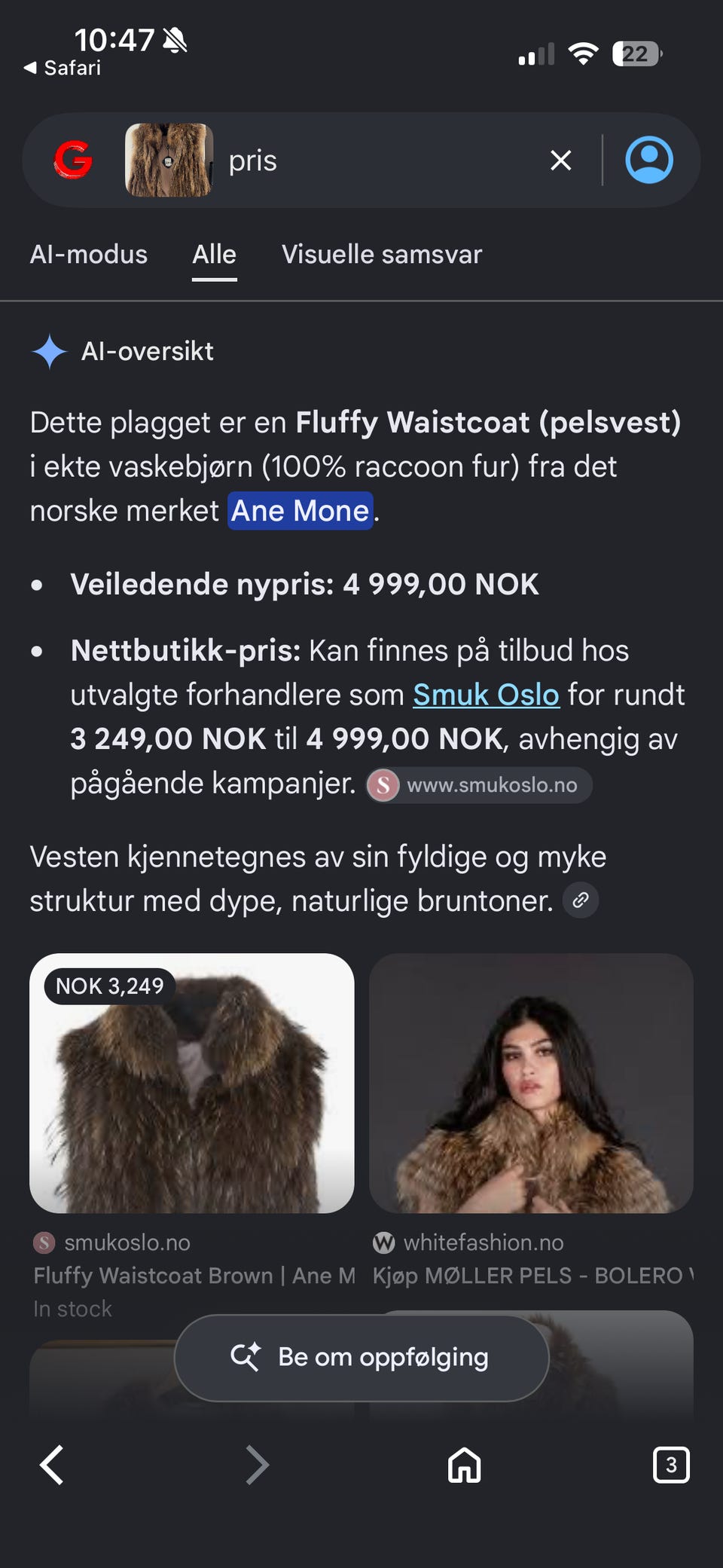Open the highlighted Ane Mone link

300,511
